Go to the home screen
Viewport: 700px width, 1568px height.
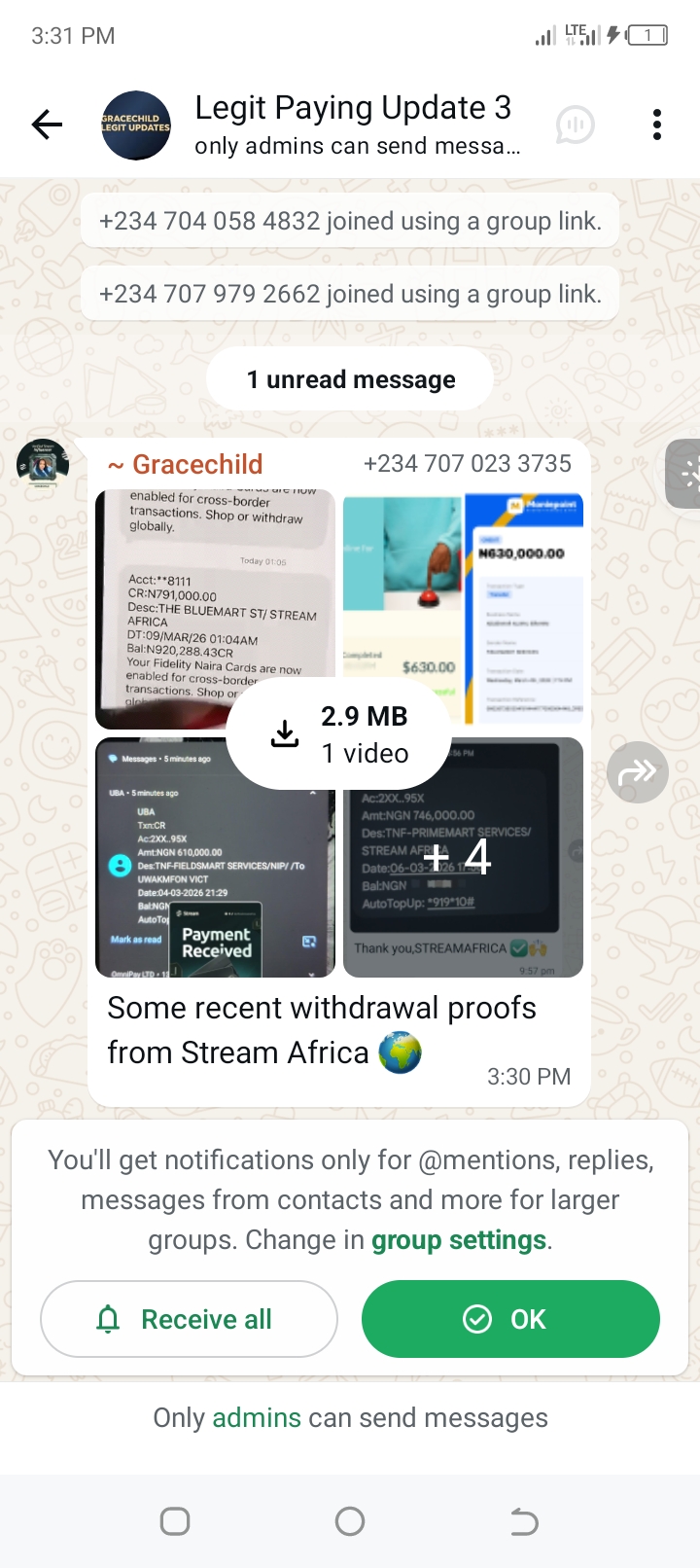[349, 1521]
